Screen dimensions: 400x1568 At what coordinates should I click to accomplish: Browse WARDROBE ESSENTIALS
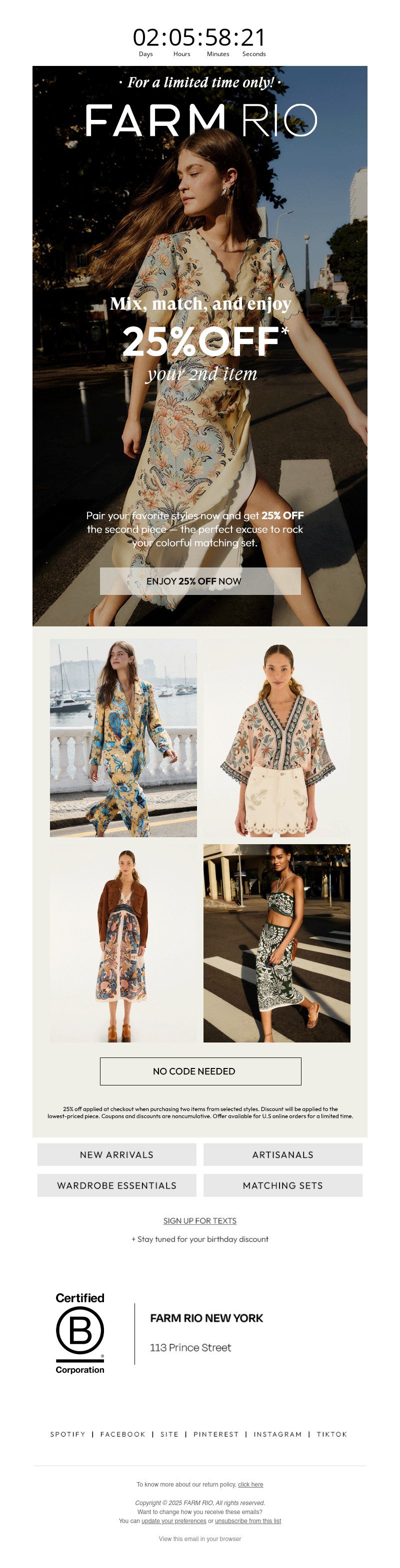116,1185
